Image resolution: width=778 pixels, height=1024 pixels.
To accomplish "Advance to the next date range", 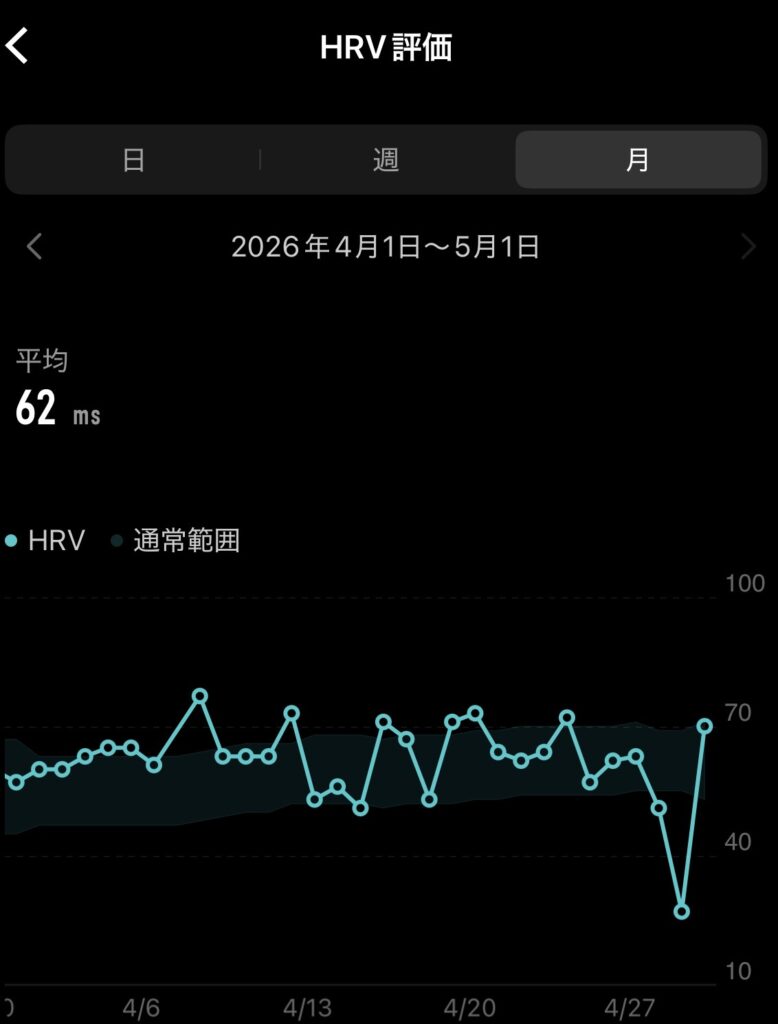I will tap(749, 247).
